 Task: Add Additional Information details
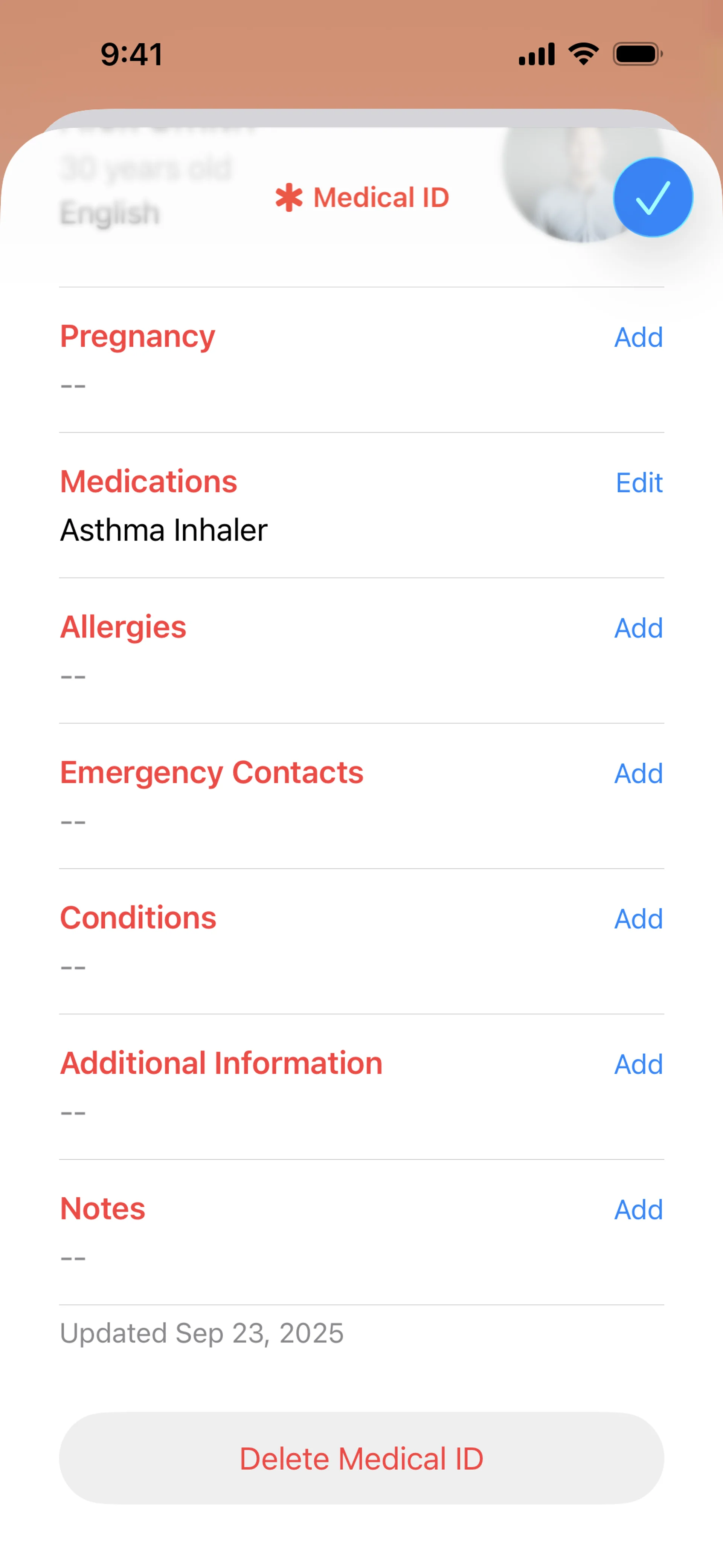point(638,1065)
